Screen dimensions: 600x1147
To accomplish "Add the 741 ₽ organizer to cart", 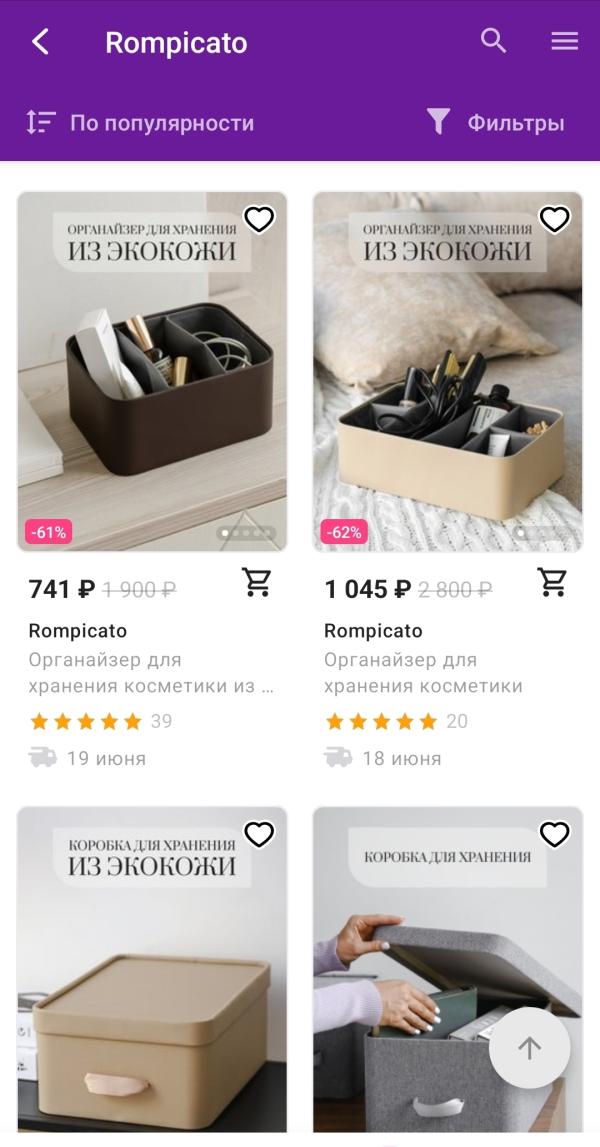I will [x=257, y=582].
